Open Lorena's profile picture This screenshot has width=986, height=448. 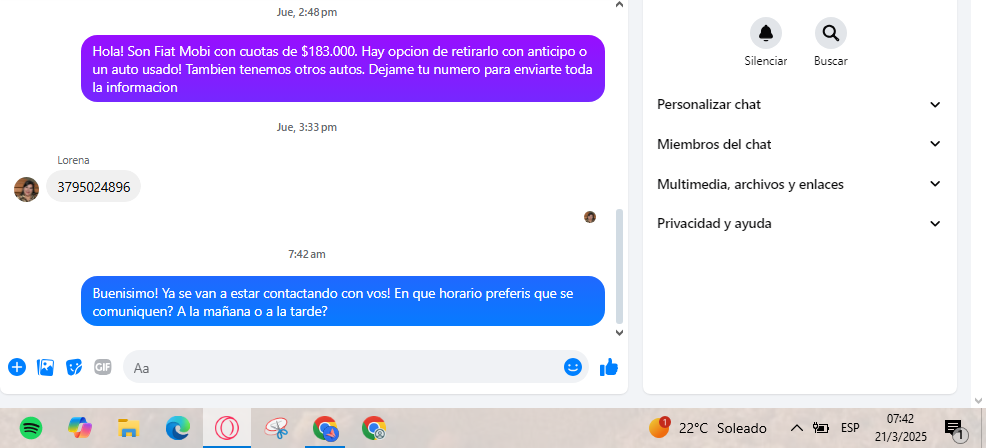pos(26,188)
